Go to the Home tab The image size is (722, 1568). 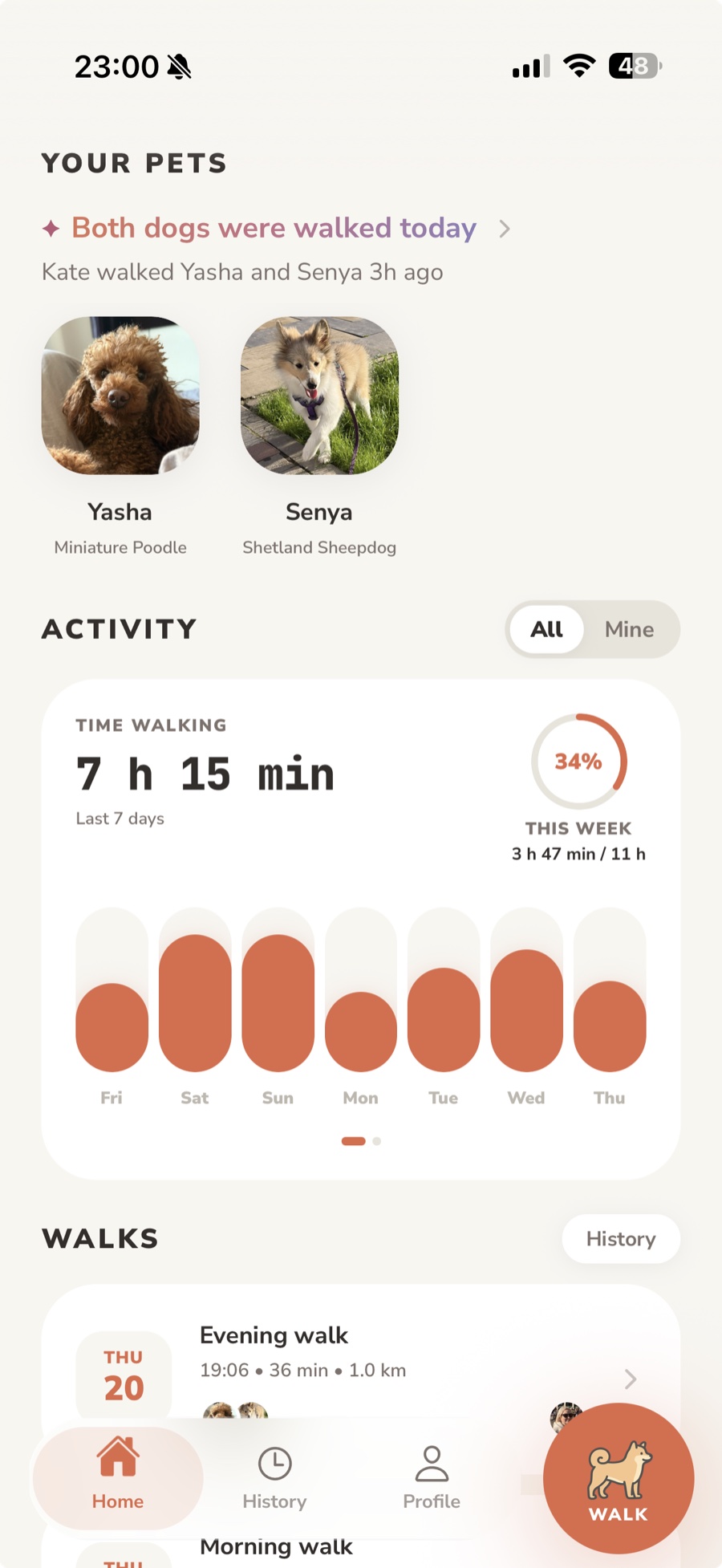[118, 1478]
